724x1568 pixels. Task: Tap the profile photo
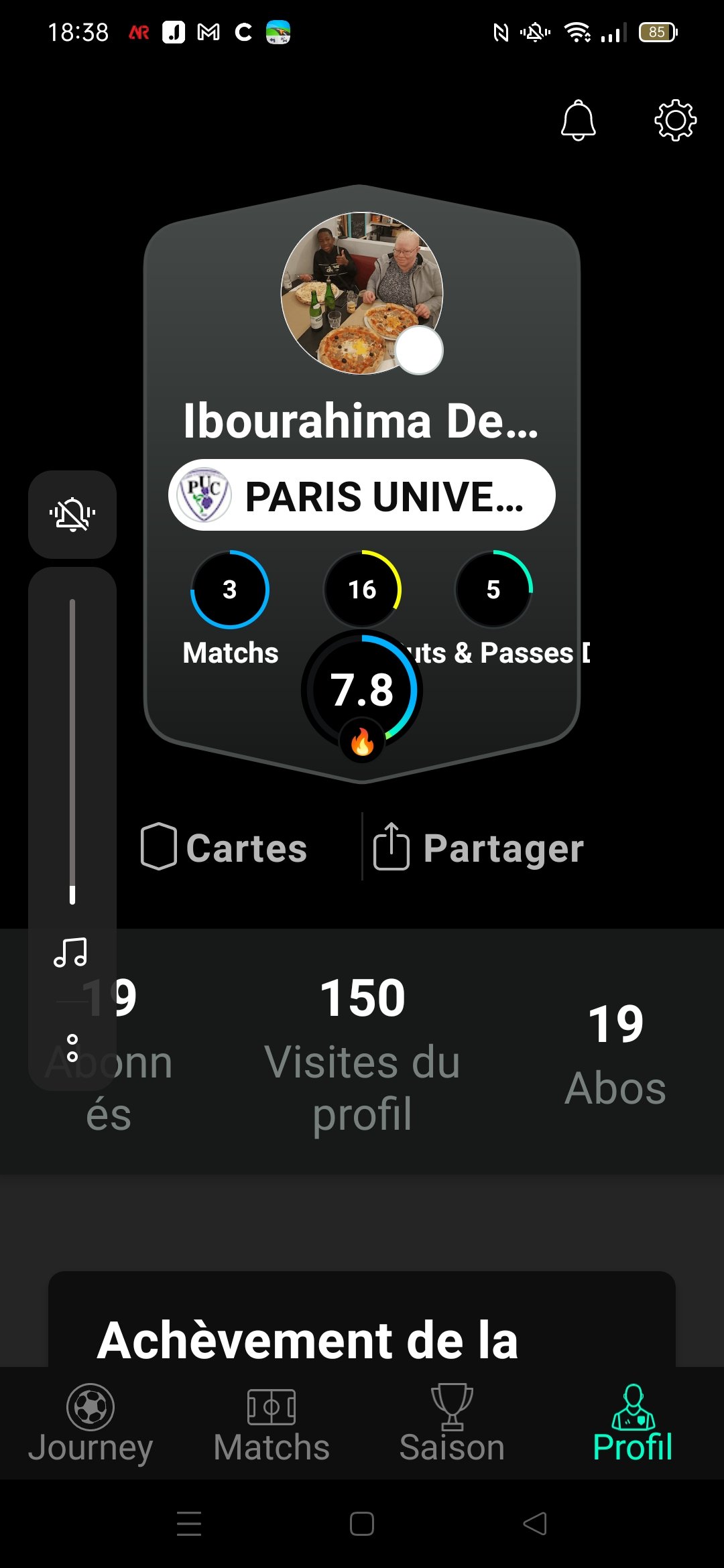click(x=361, y=293)
